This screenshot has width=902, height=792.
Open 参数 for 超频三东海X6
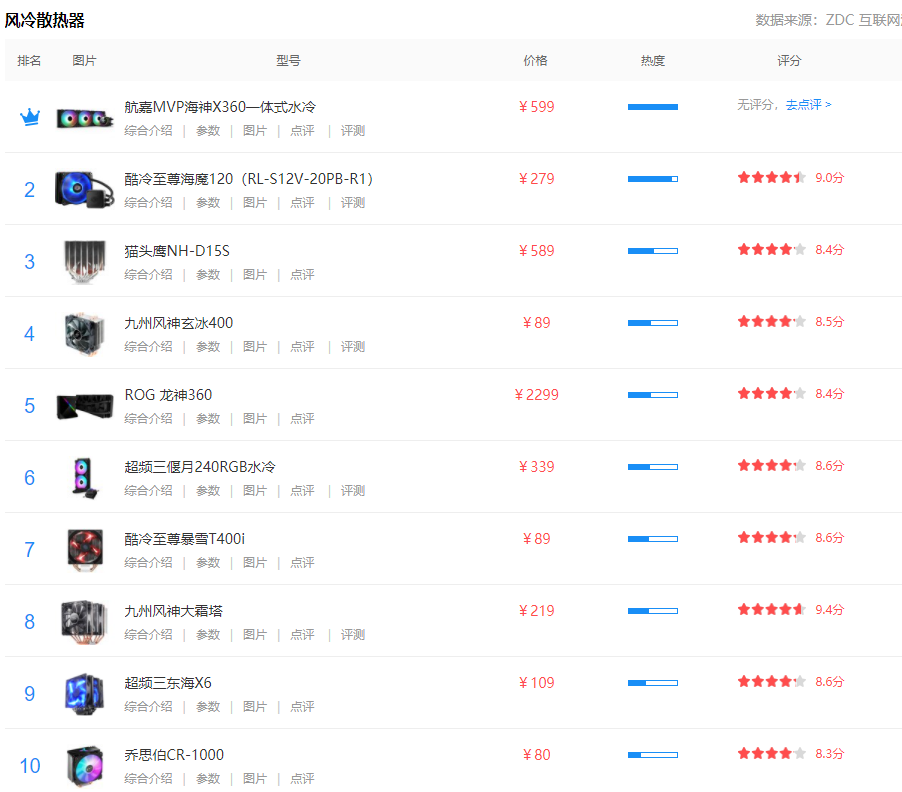coord(208,707)
